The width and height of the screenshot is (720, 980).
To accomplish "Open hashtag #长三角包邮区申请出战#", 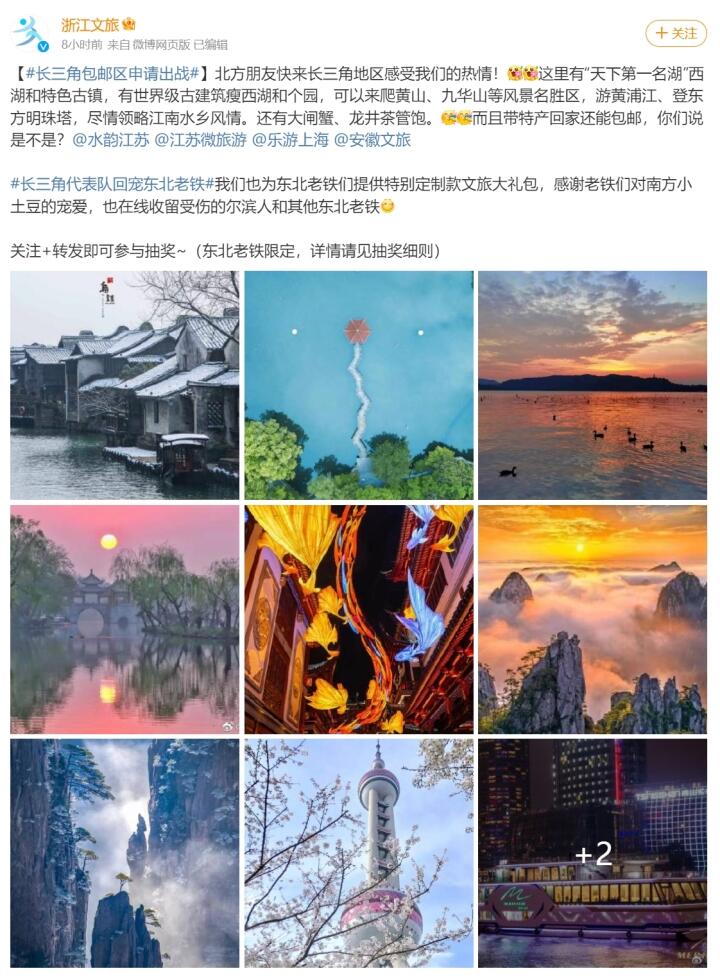I will (110, 73).
